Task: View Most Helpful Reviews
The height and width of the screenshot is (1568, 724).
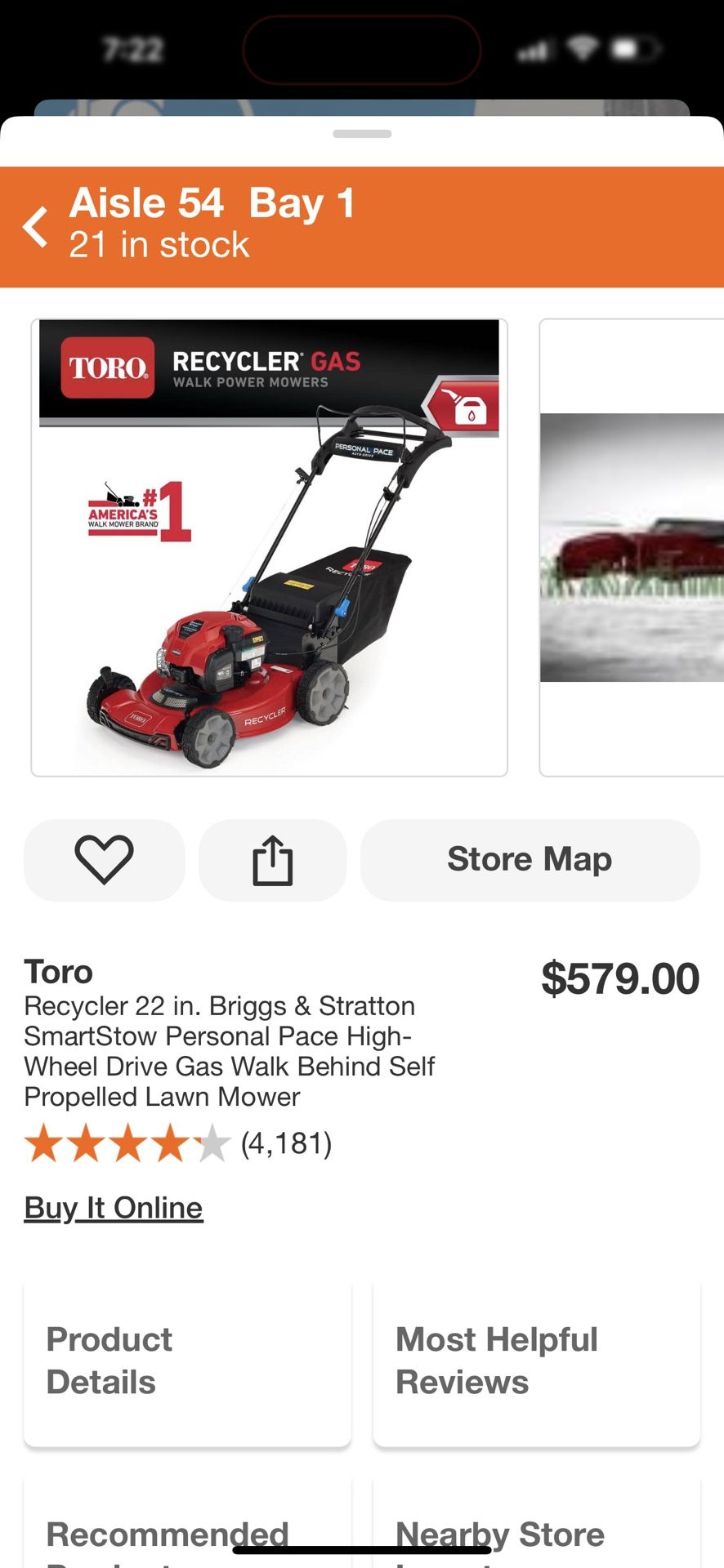Action: click(536, 1361)
